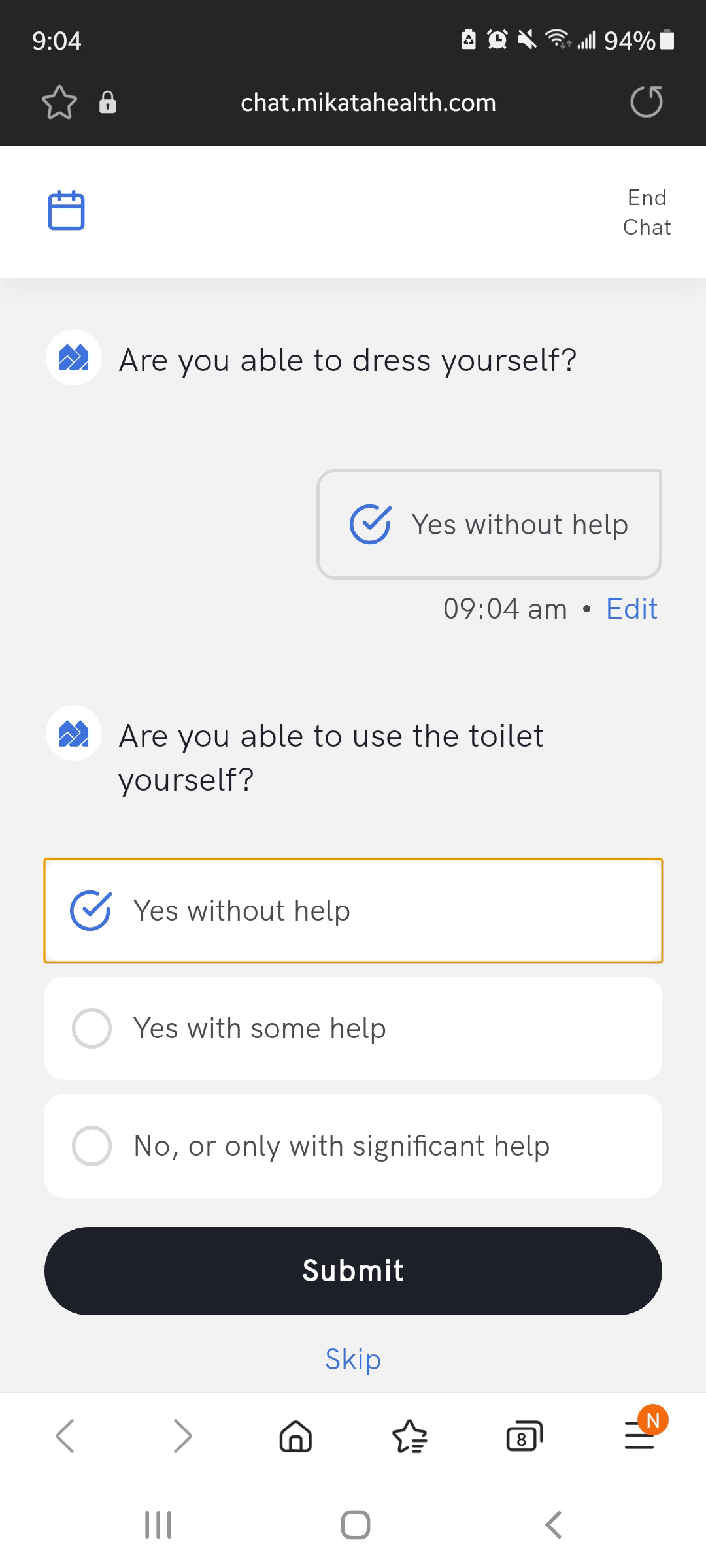Reload the page with refresh icon
This screenshot has height=1568, width=706.
point(647,102)
